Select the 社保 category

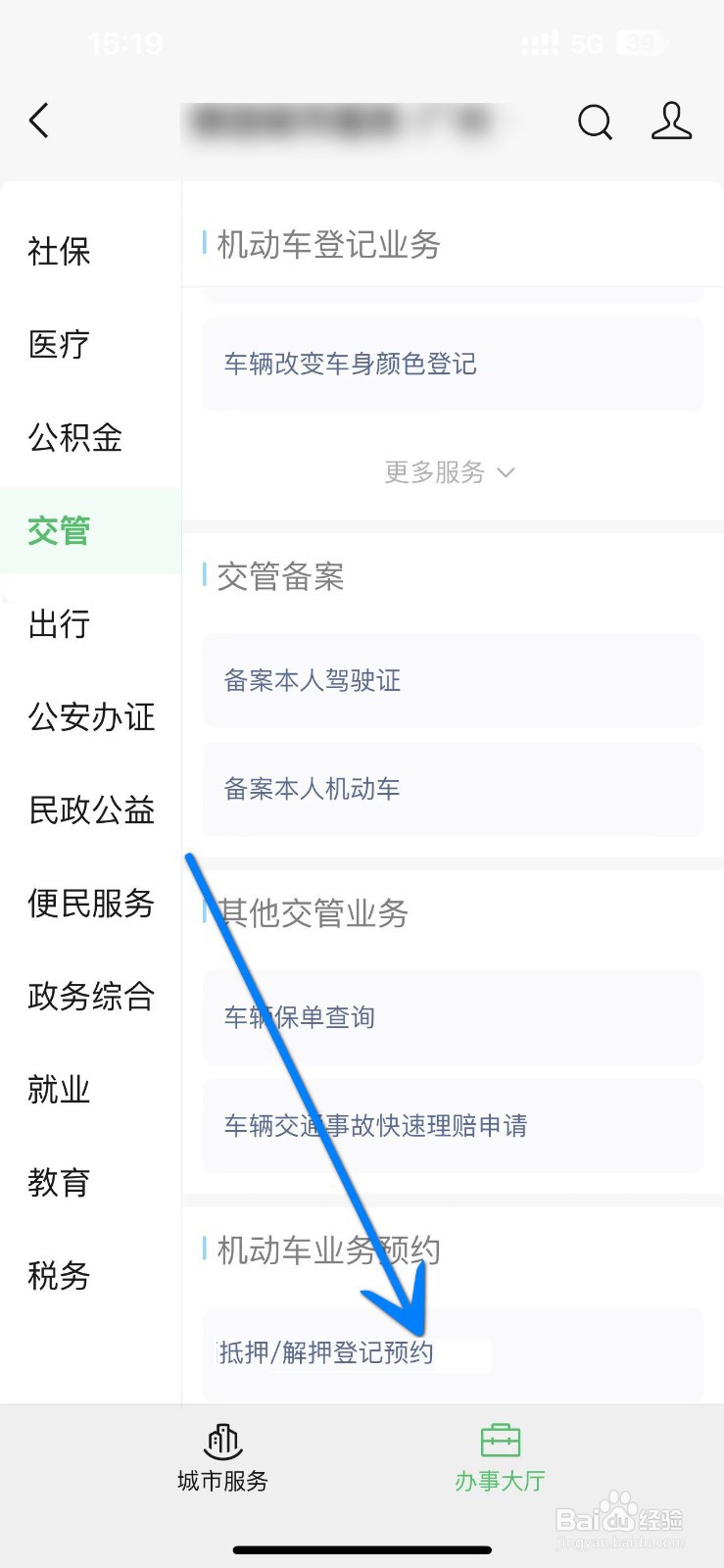tap(58, 252)
